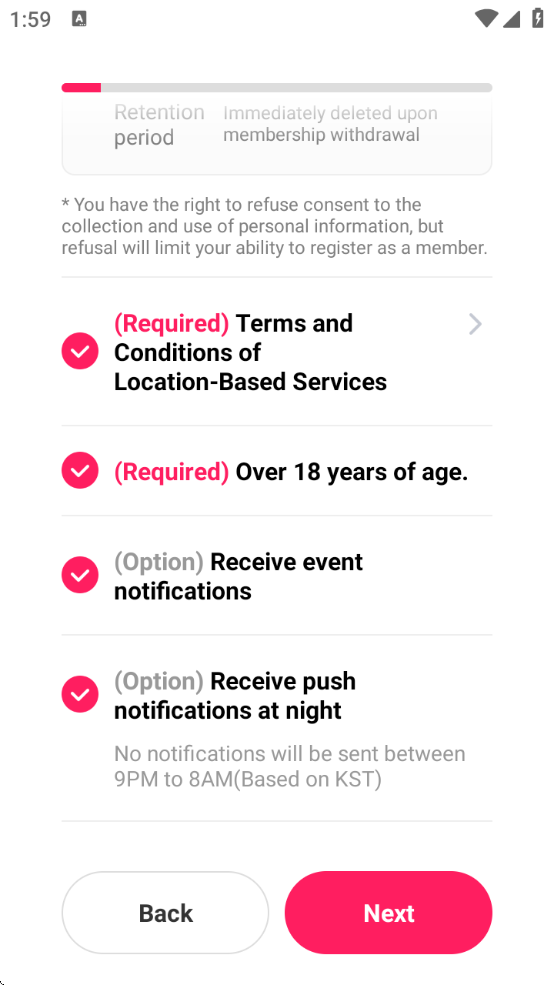
Task: Uncheck Receive push notifications at night
Action: pyautogui.click(x=80, y=694)
